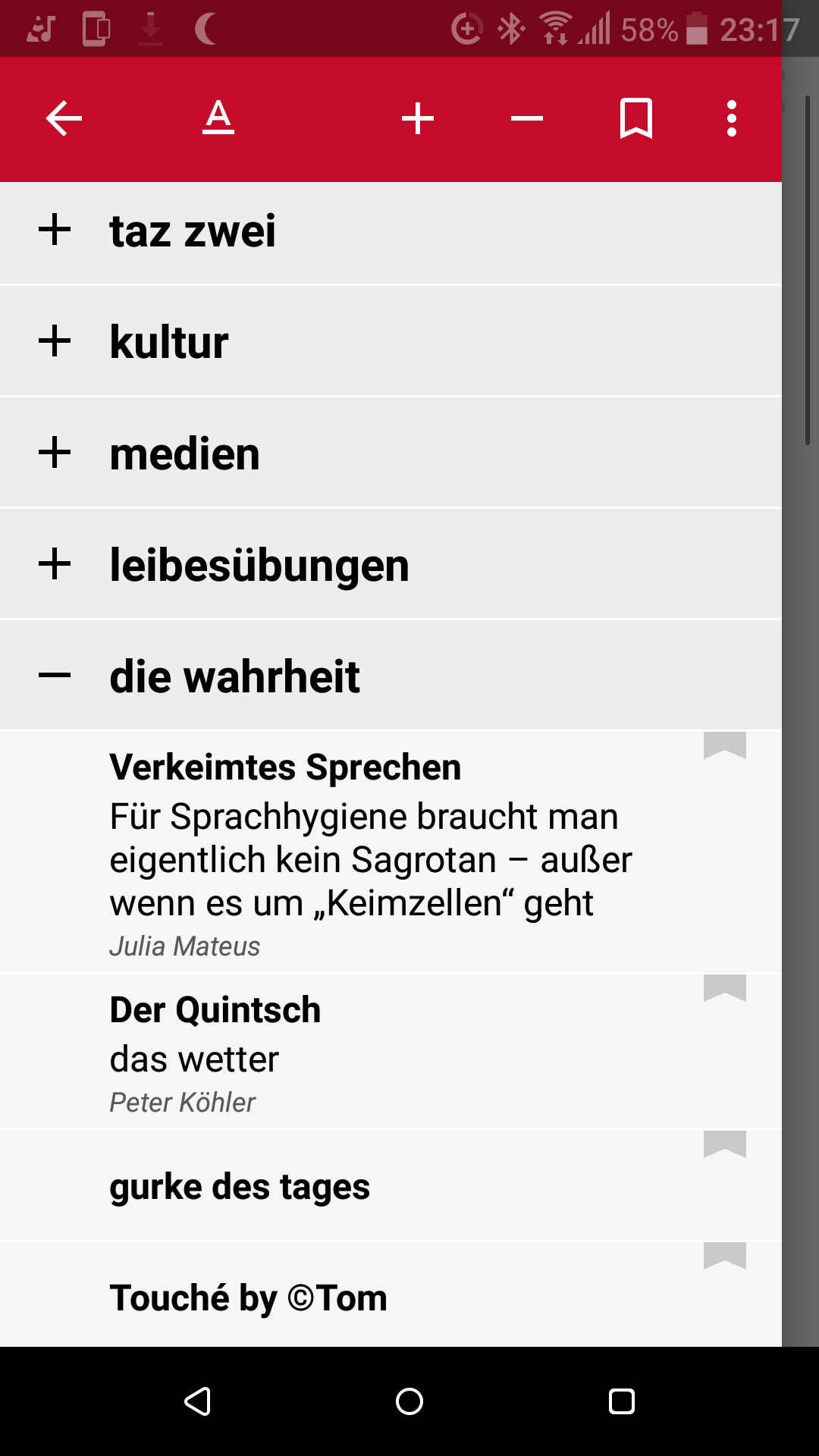Bookmark the Verkeimtes Sprechen article
The width and height of the screenshot is (819, 1456).
coord(725,746)
